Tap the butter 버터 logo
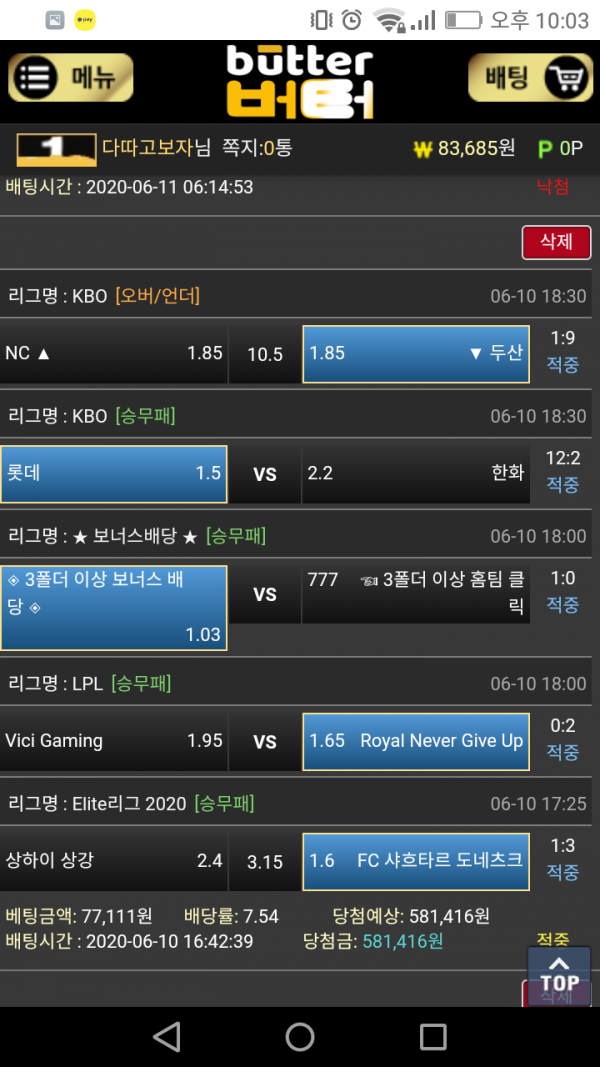600x1067 pixels. pyautogui.click(x=300, y=80)
